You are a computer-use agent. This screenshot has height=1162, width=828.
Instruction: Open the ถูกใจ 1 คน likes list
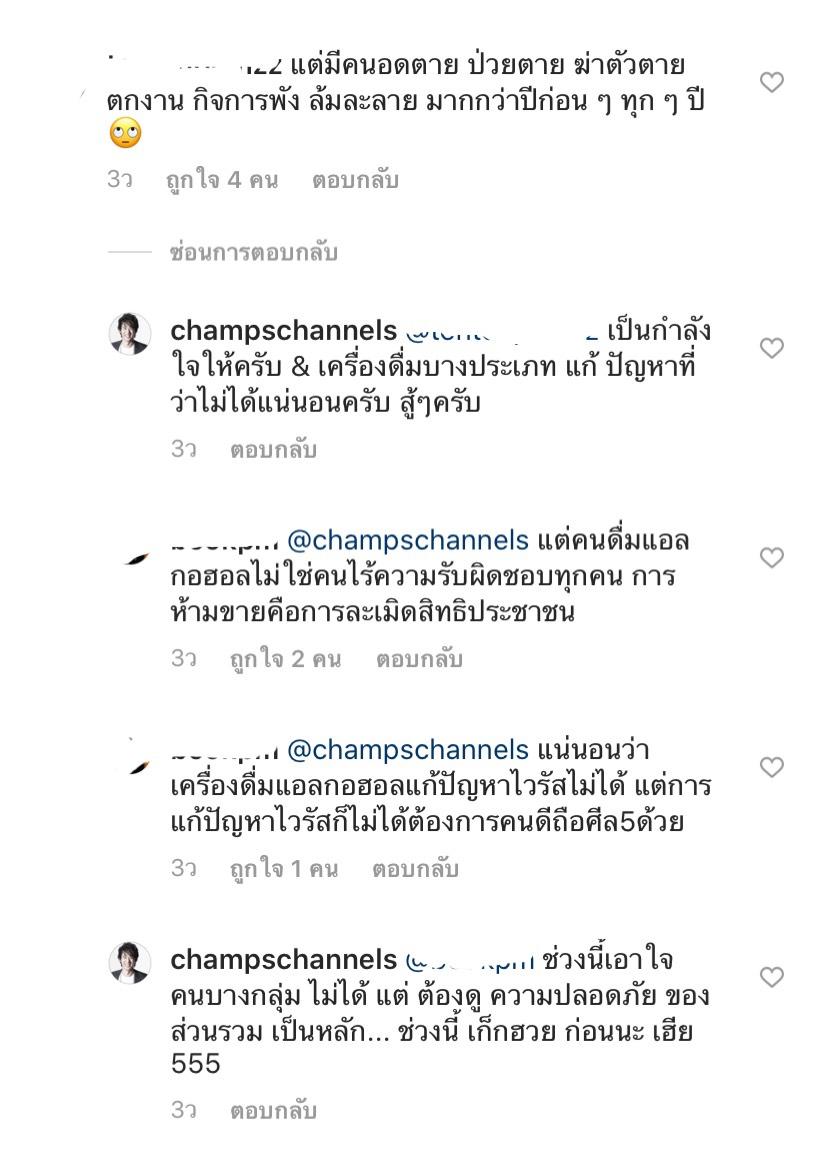(x=284, y=869)
